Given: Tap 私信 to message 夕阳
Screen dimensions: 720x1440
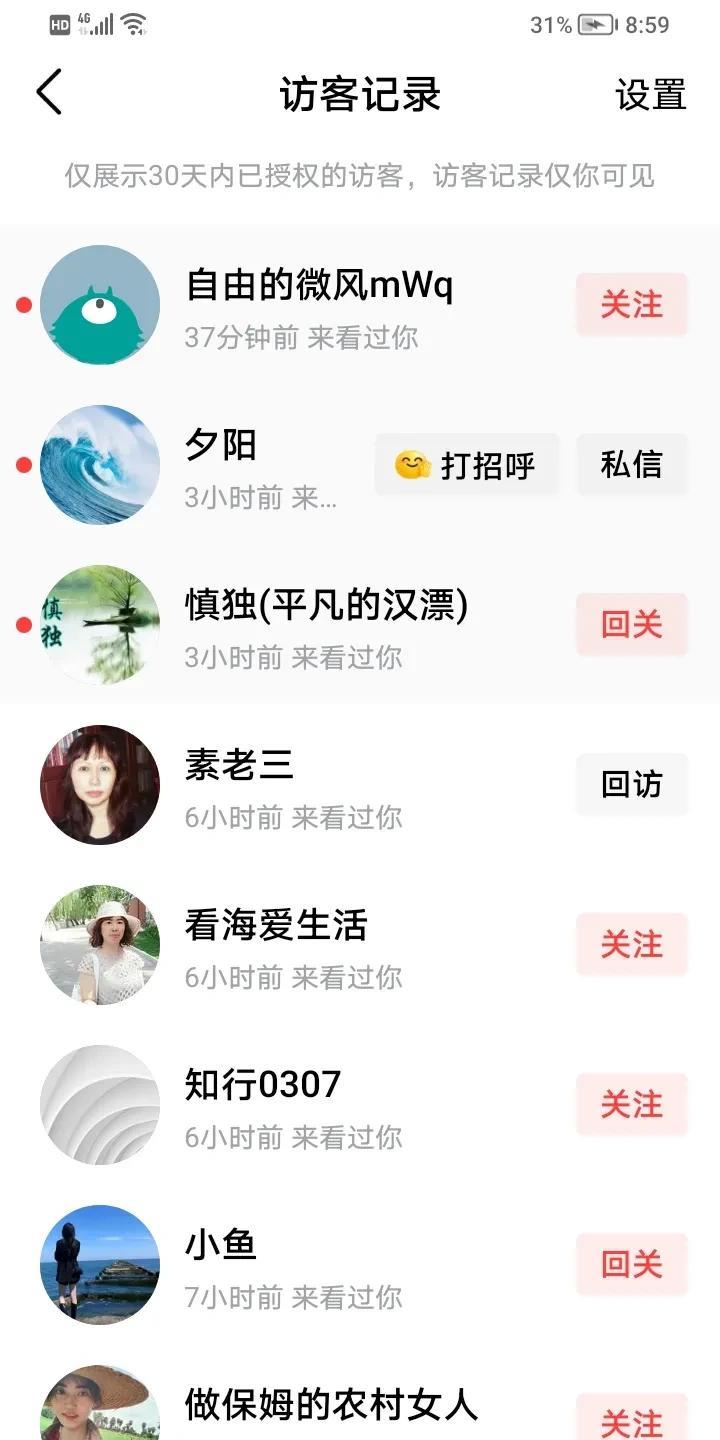Looking at the screenshot, I should (x=631, y=465).
